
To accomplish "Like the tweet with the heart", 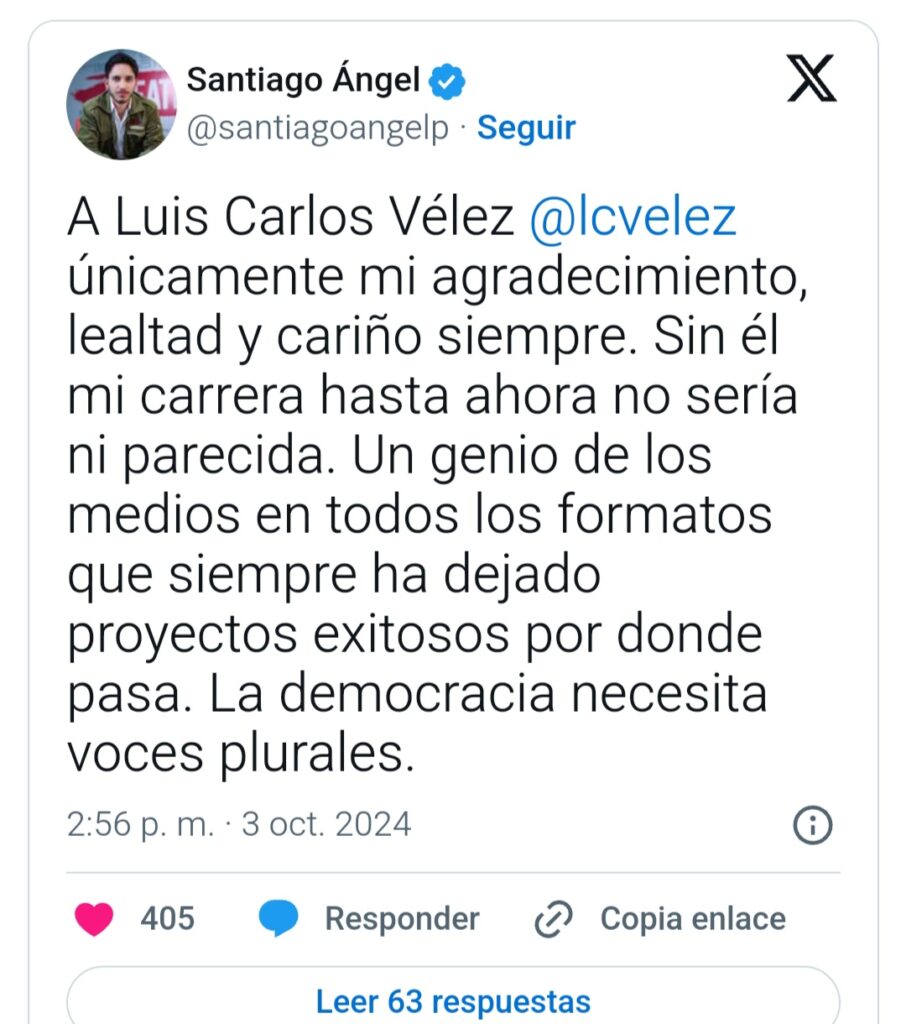I will click(96, 918).
